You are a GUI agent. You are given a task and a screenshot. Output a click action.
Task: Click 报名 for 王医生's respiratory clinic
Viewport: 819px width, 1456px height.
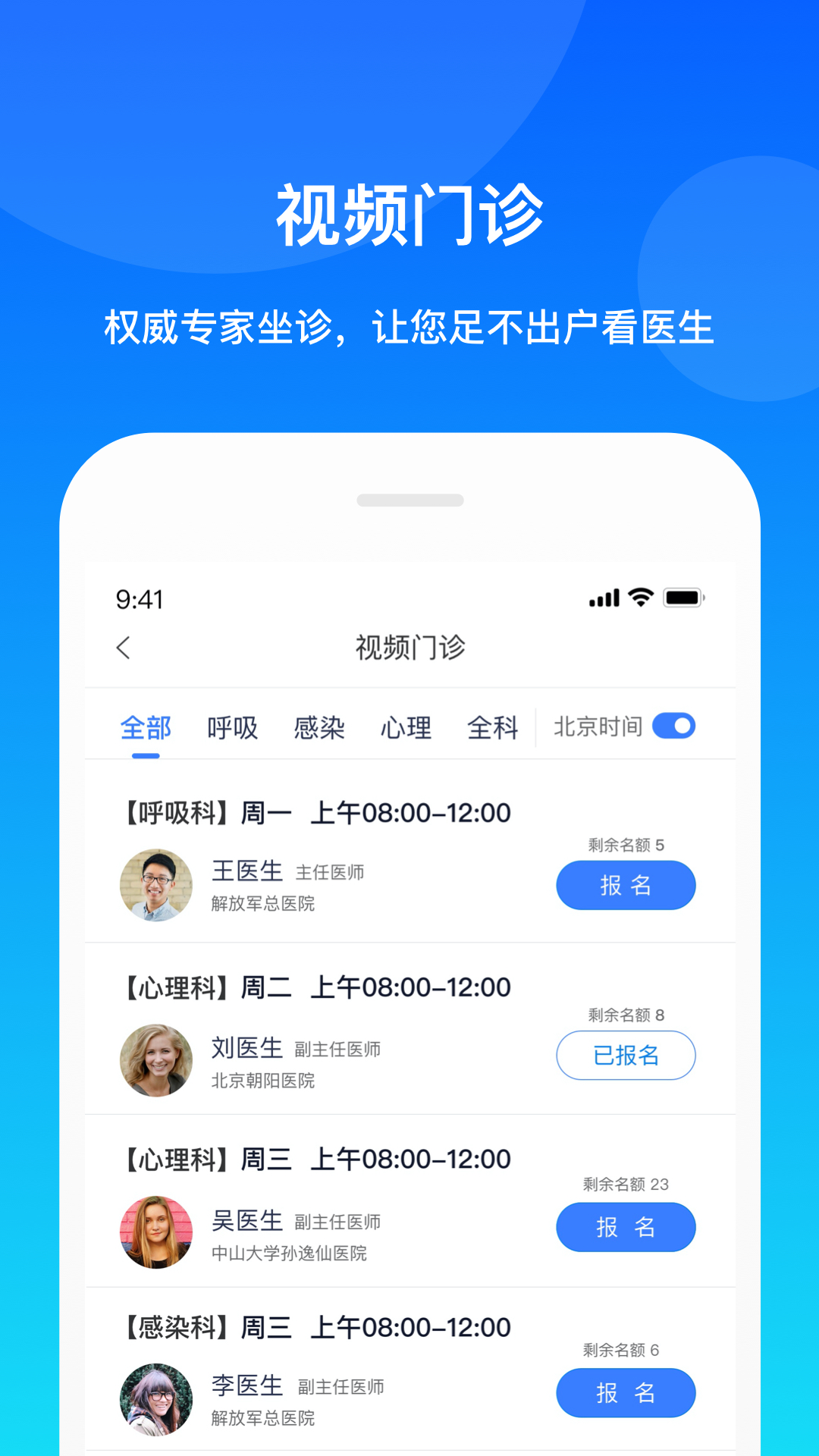(x=626, y=885)
